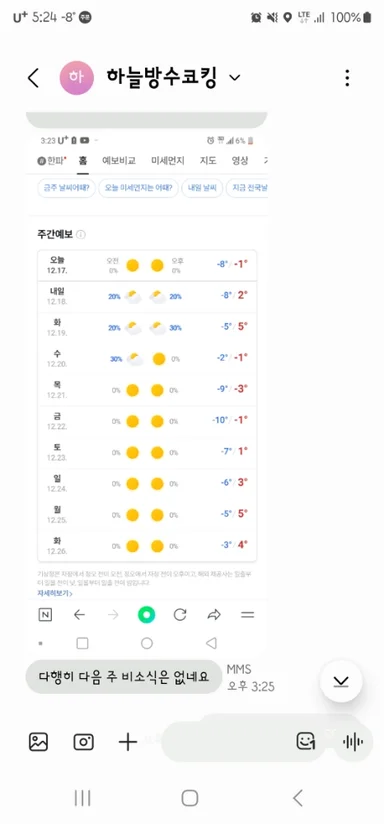Image resolution: width=384 pixels, height=824 pixels.
Task: Open the more options menu
Action: (347, 78)
